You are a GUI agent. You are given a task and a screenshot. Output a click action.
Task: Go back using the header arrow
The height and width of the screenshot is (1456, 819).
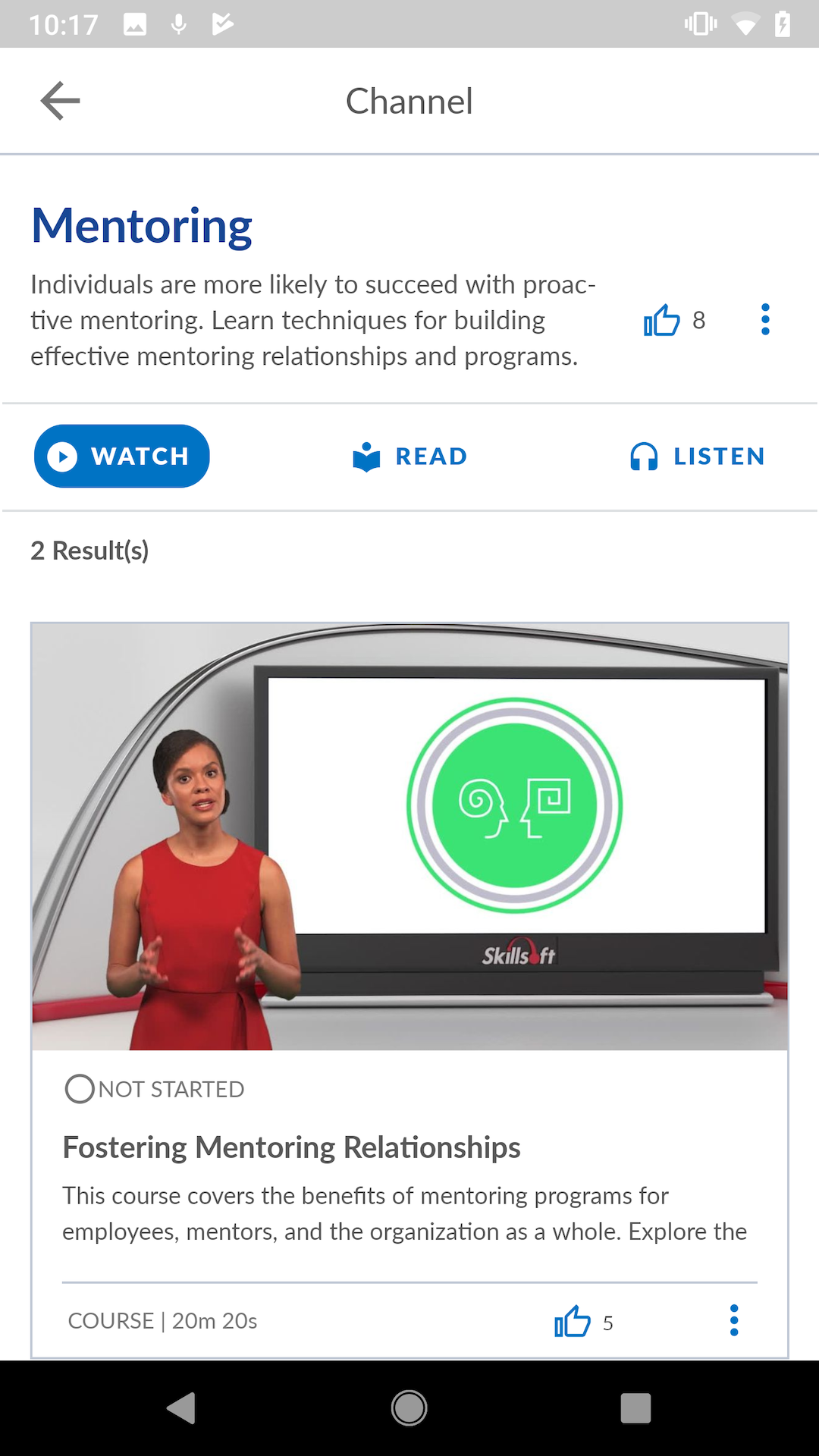click(60, 101)
